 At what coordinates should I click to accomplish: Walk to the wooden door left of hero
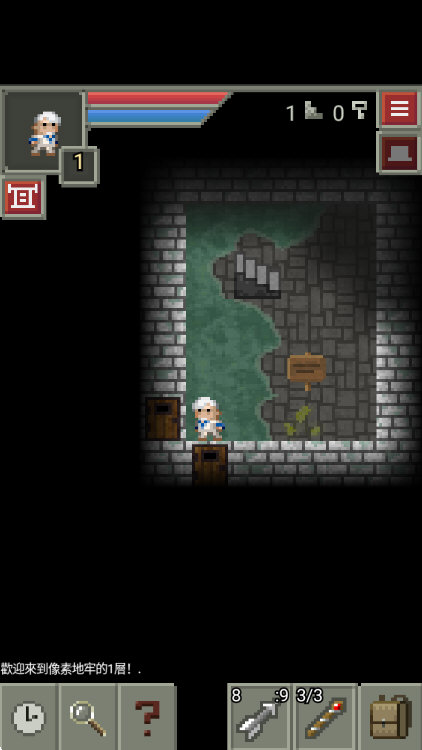coord(163,418)
